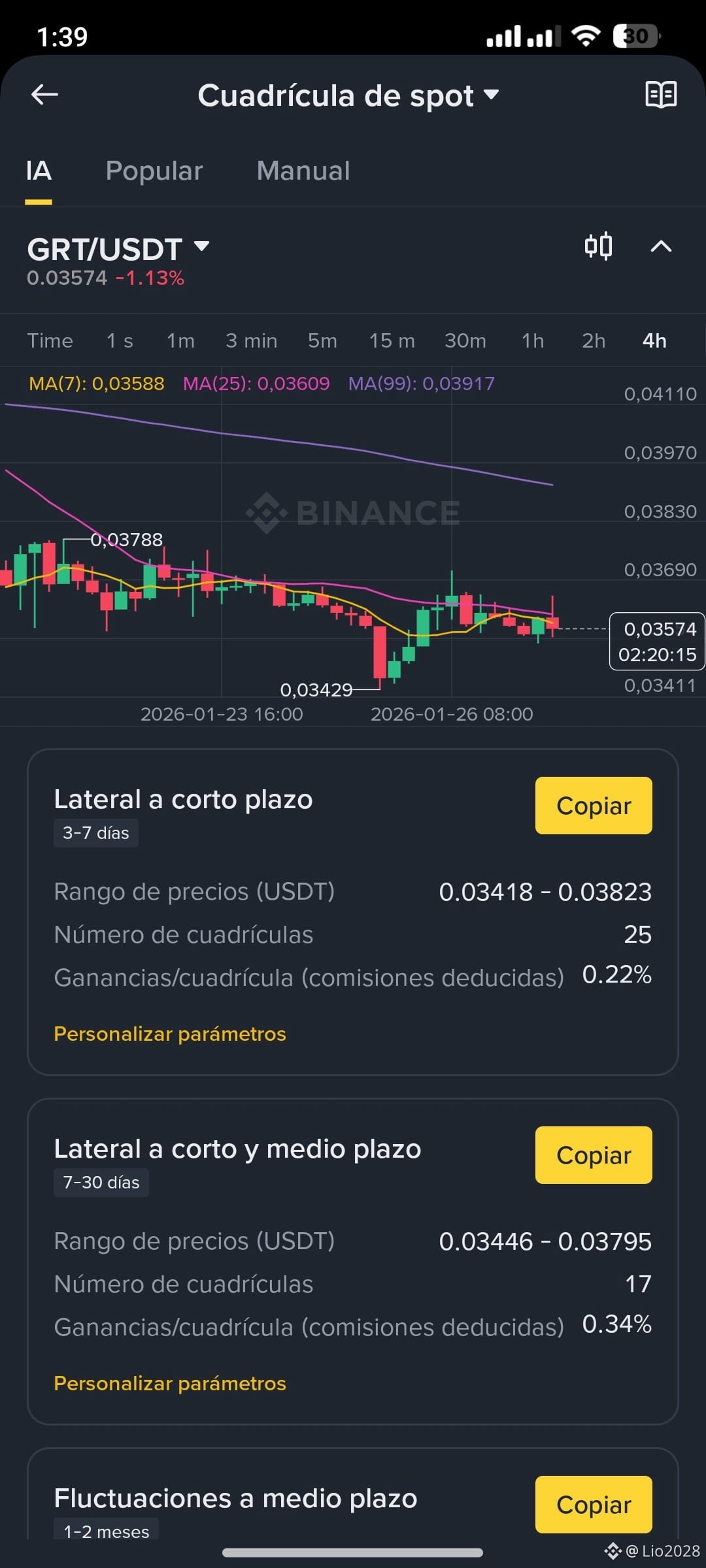Click the back arrow to exit Cuadrícula de spot

[x=44, y=95]
